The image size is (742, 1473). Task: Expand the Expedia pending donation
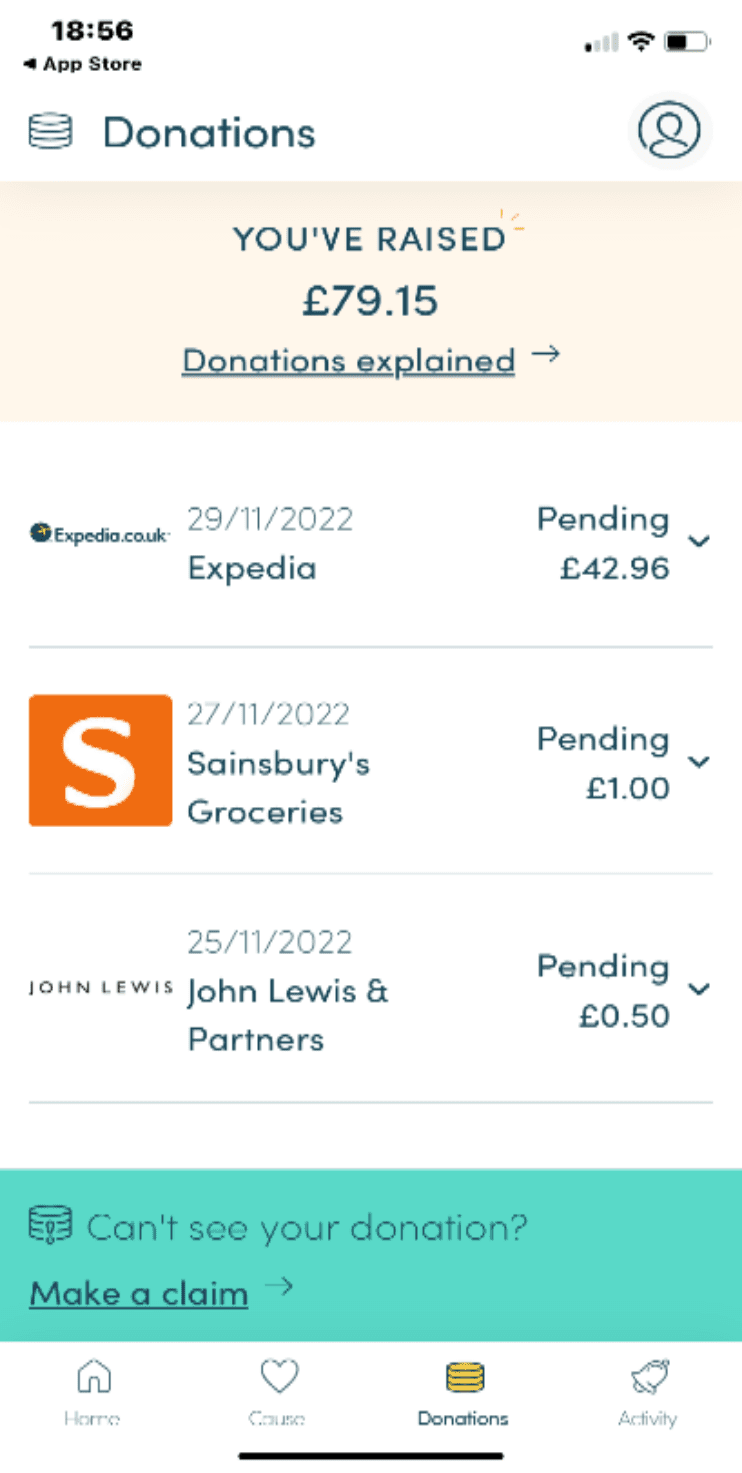coord(699,541)
